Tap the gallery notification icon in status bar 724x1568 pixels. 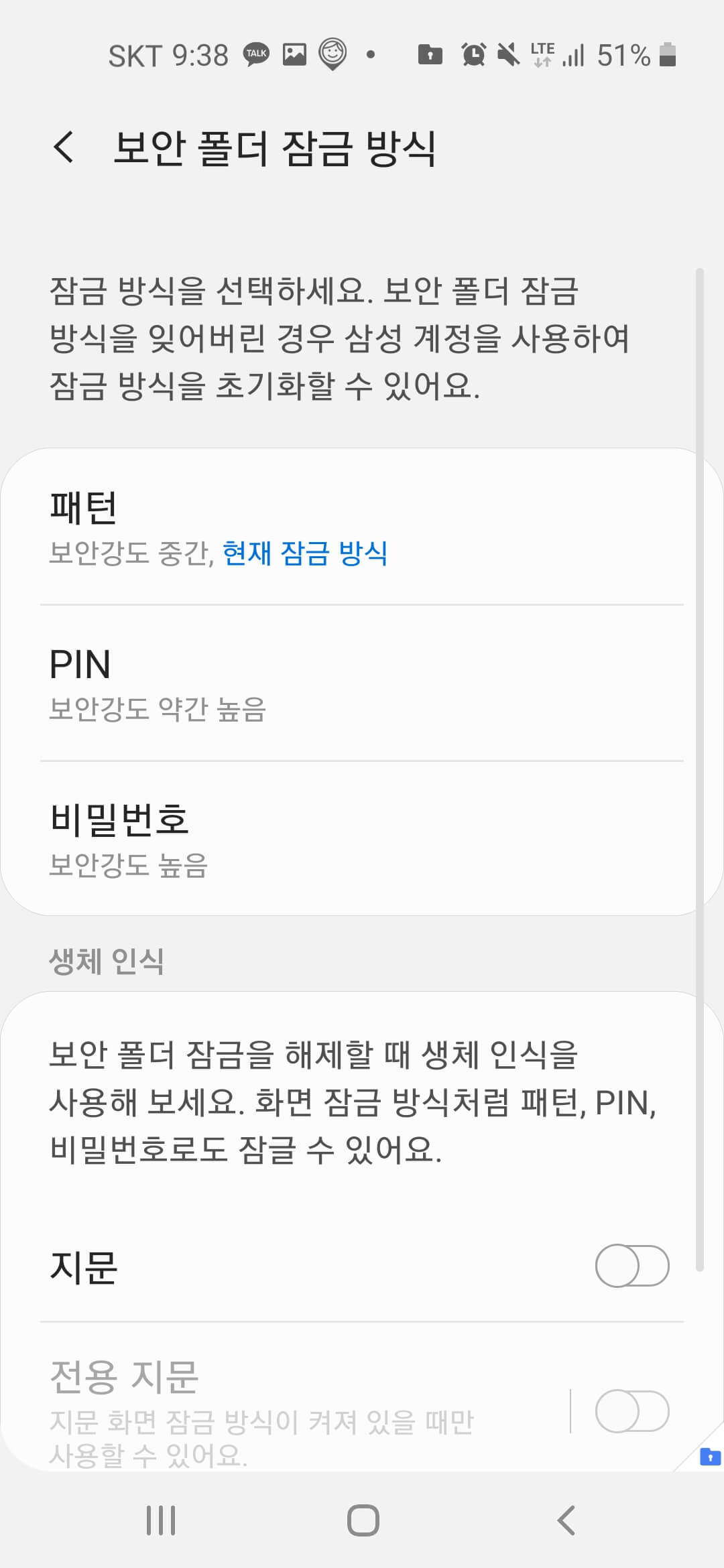click(x=296, y=55)
